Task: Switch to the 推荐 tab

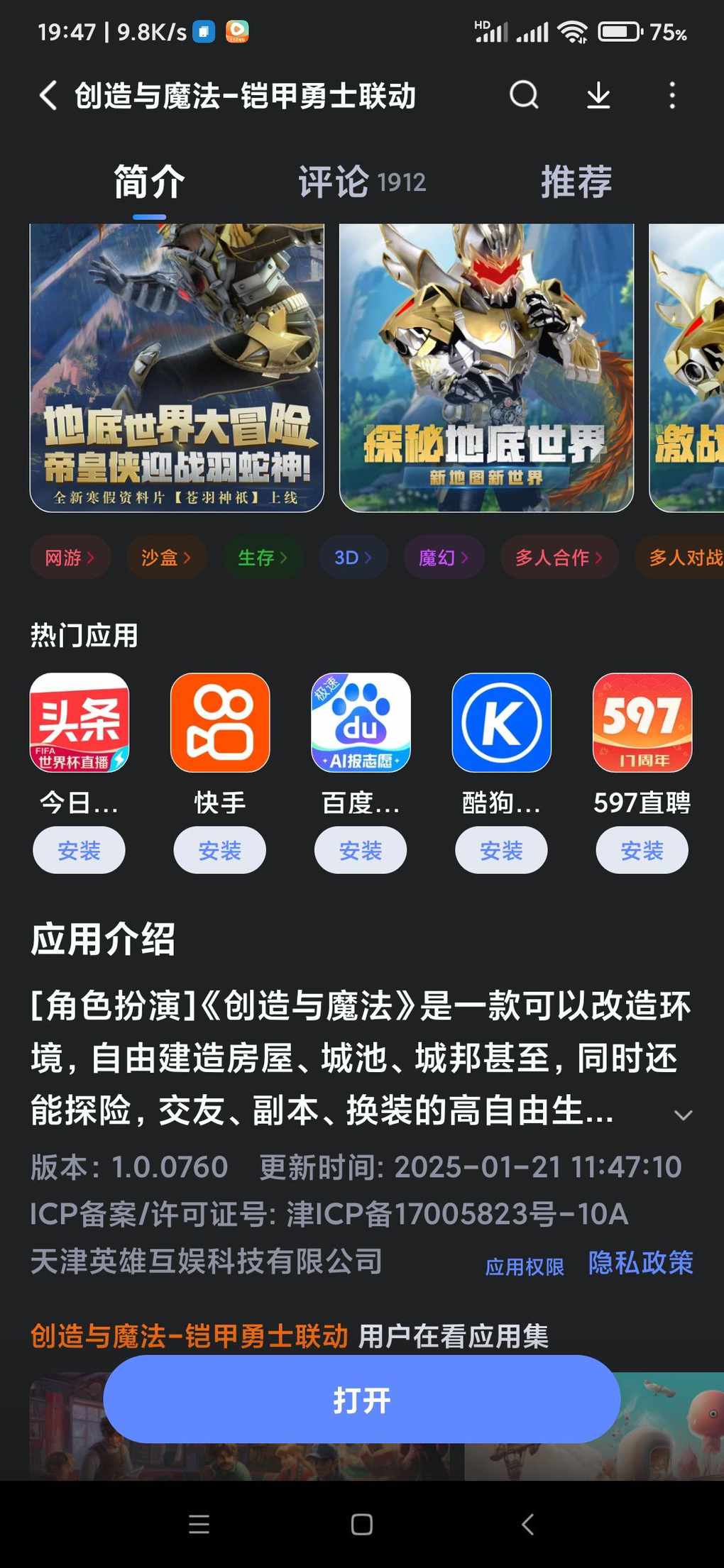Action: [x=576, y=182]
